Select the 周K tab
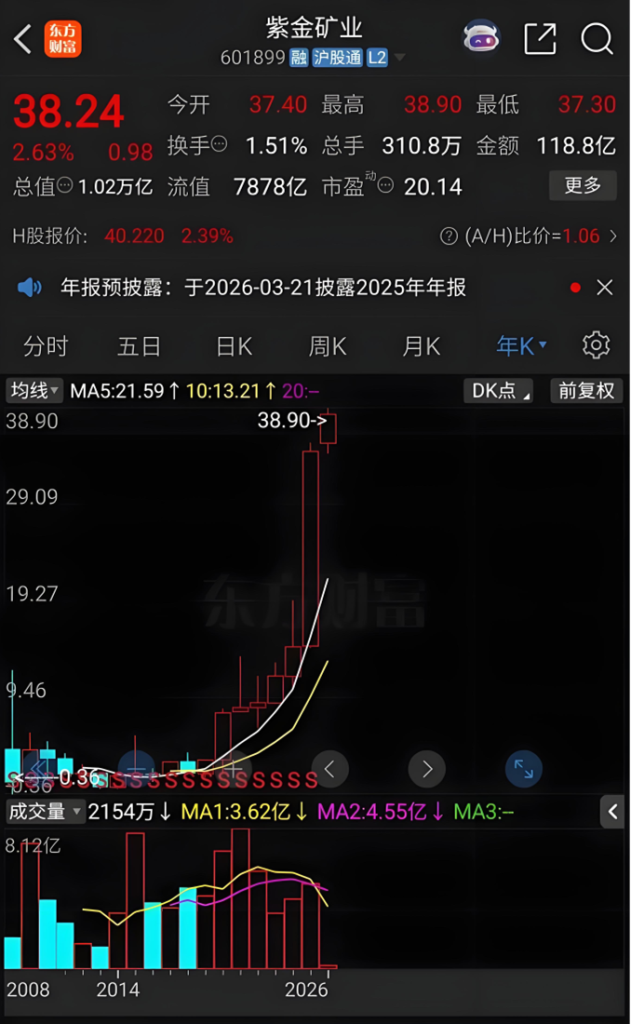This screenshot has width=631, height=1024. click(327, 346)
